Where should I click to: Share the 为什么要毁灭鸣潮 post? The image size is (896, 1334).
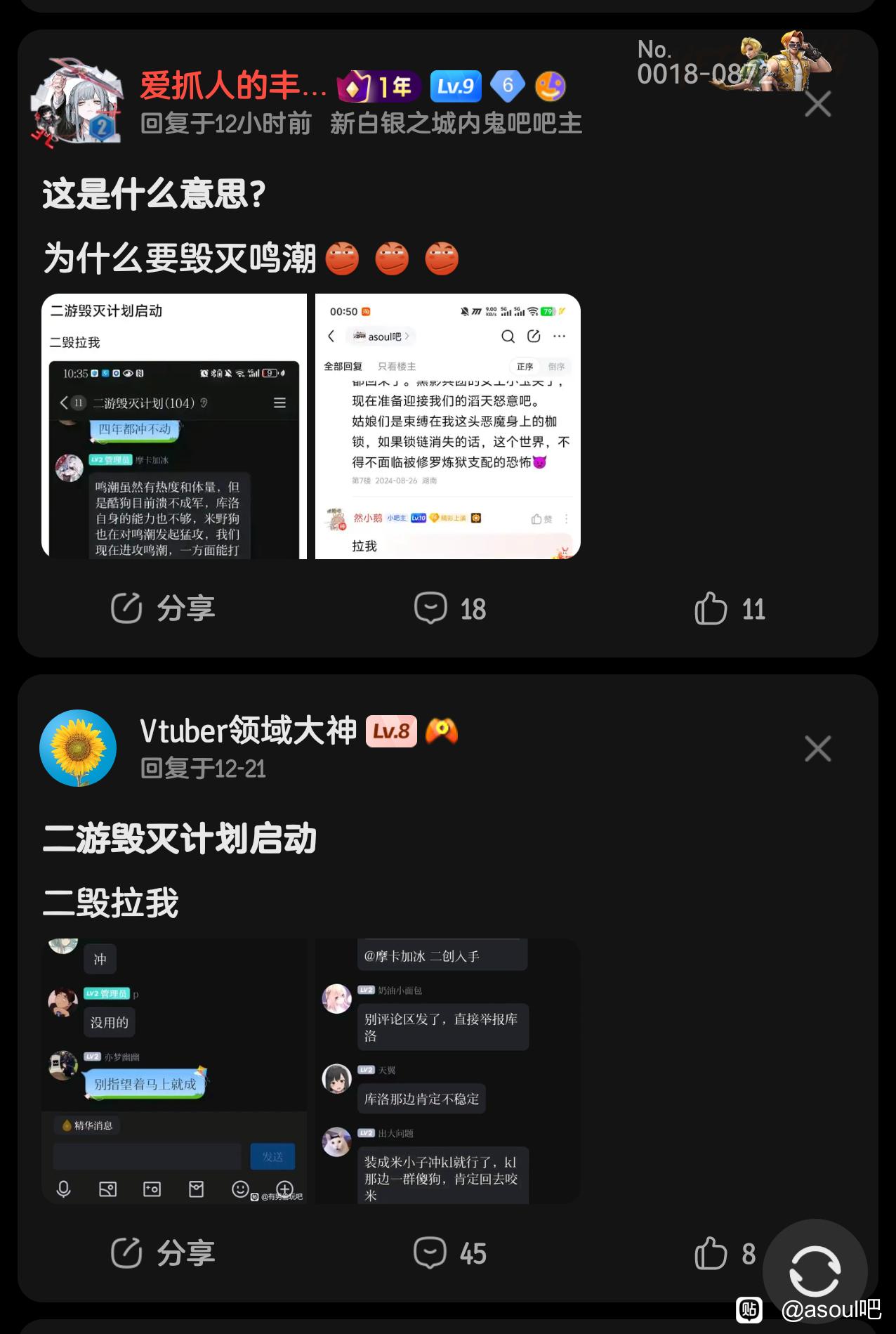tap(163, 608)
